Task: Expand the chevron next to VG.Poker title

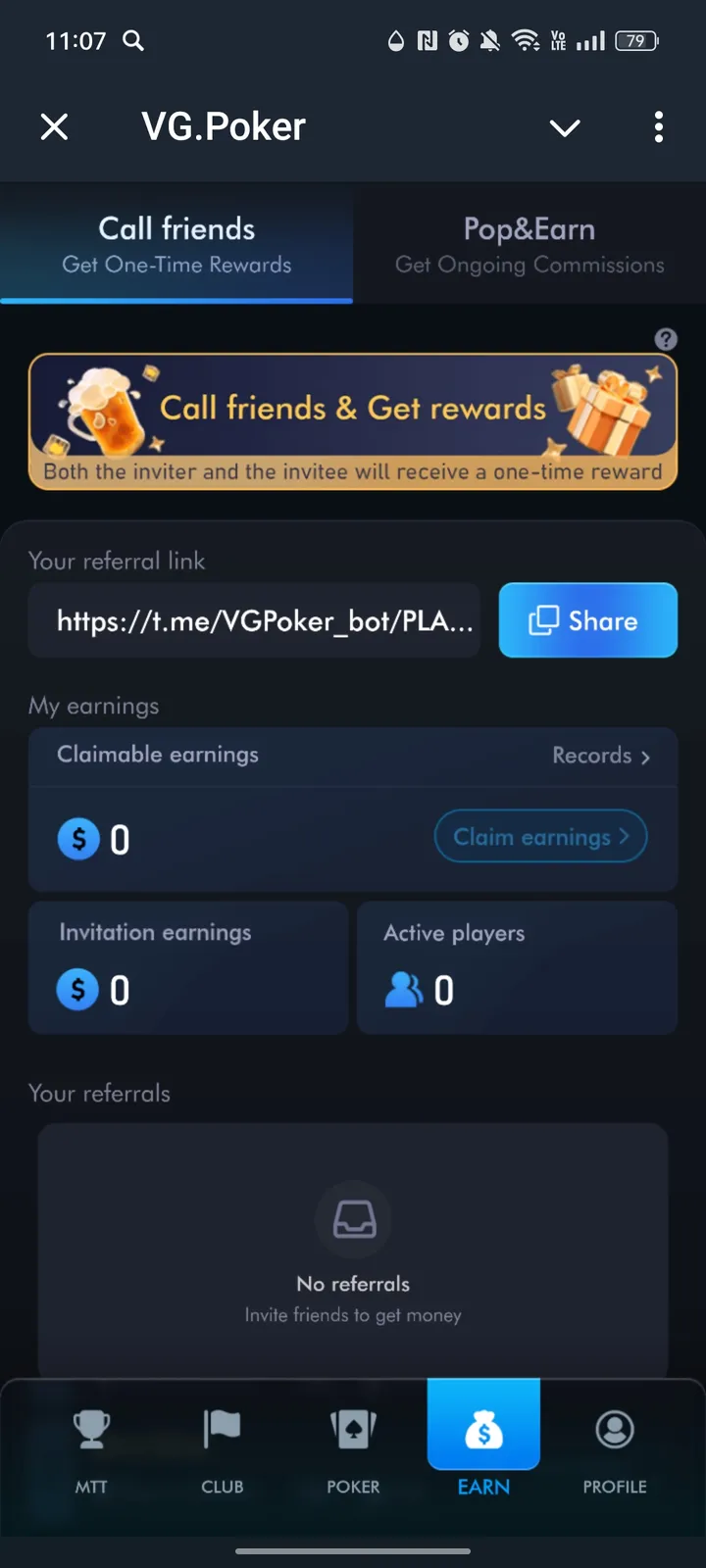Action: click(x=565, y=127)
